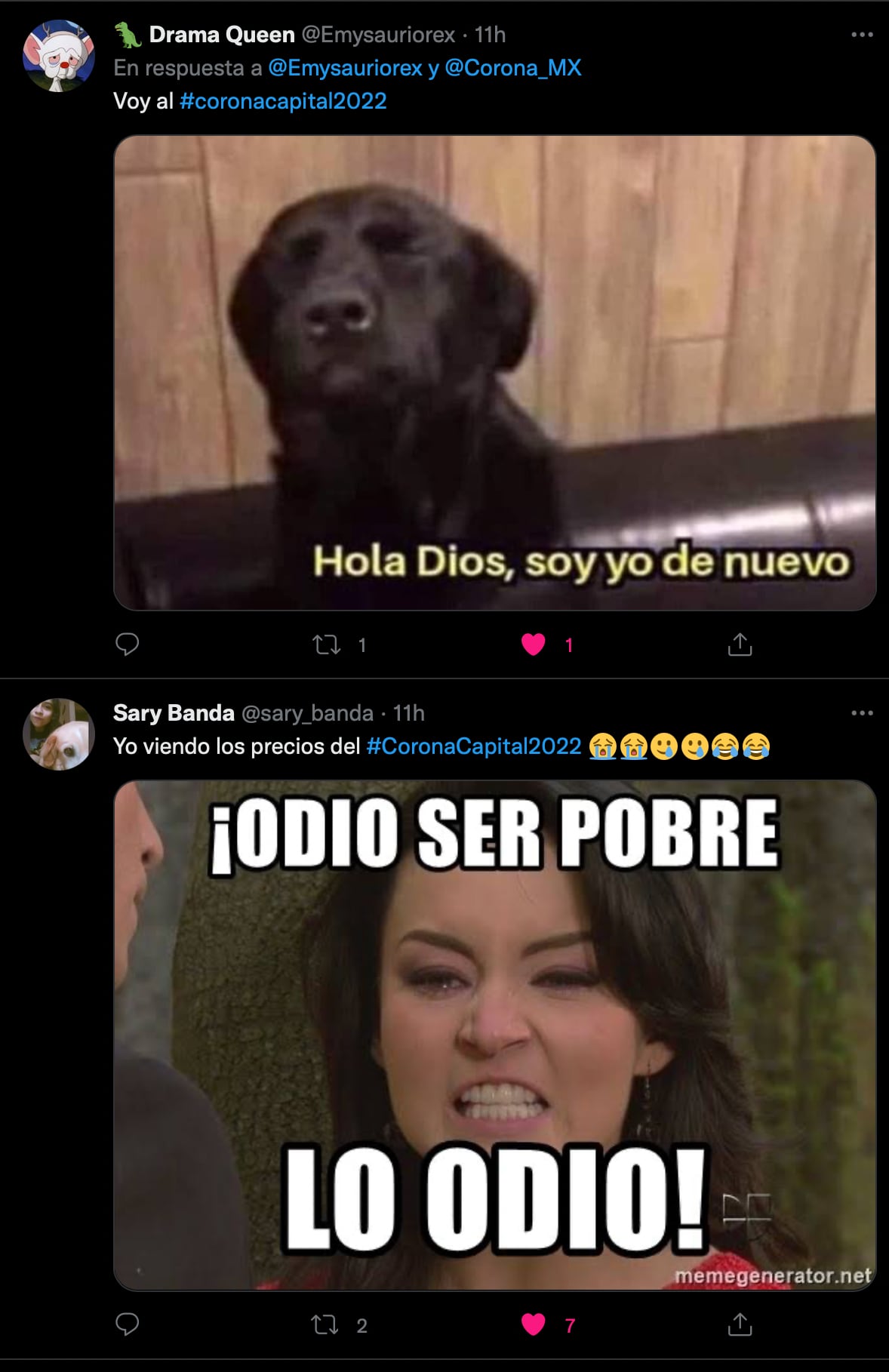Share Sary Banda's tweet
Screen dimensions: 889x1372
[x=740, y=1324]
